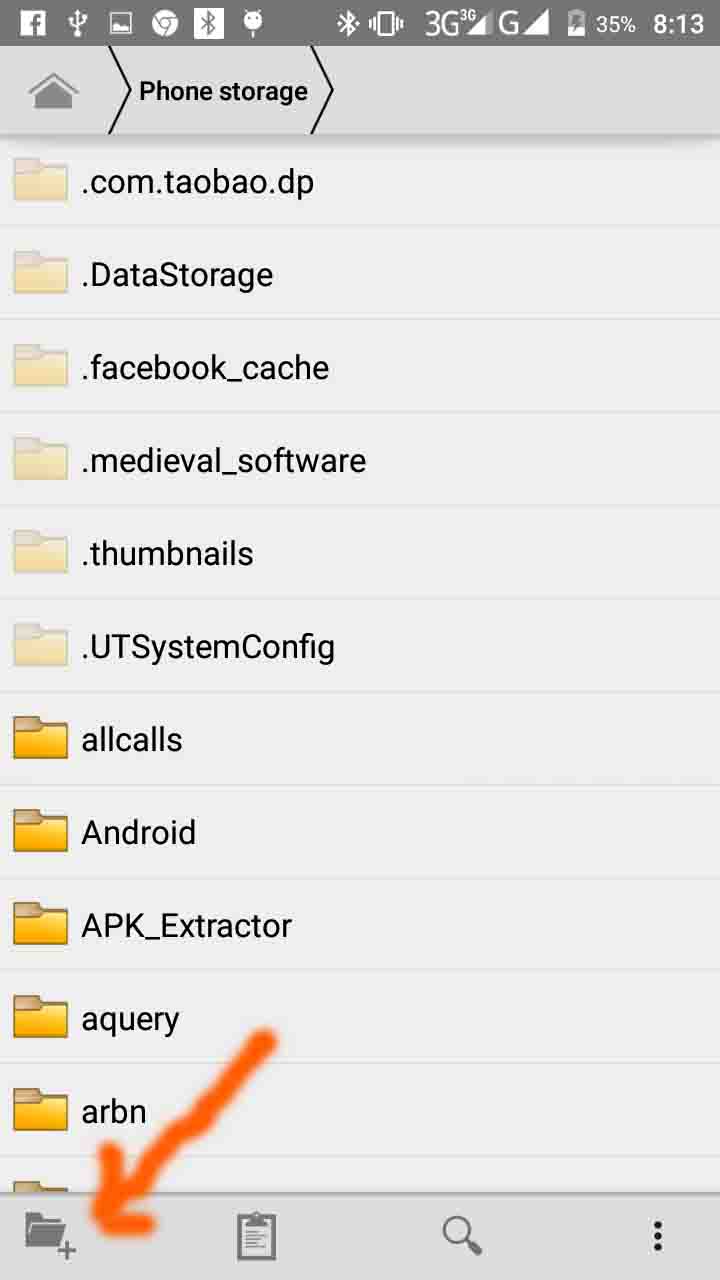Image resolution: width=720 pixels, height=1280 pixels.
Task: Open the allcalls folder
Action: click(132, 740)
